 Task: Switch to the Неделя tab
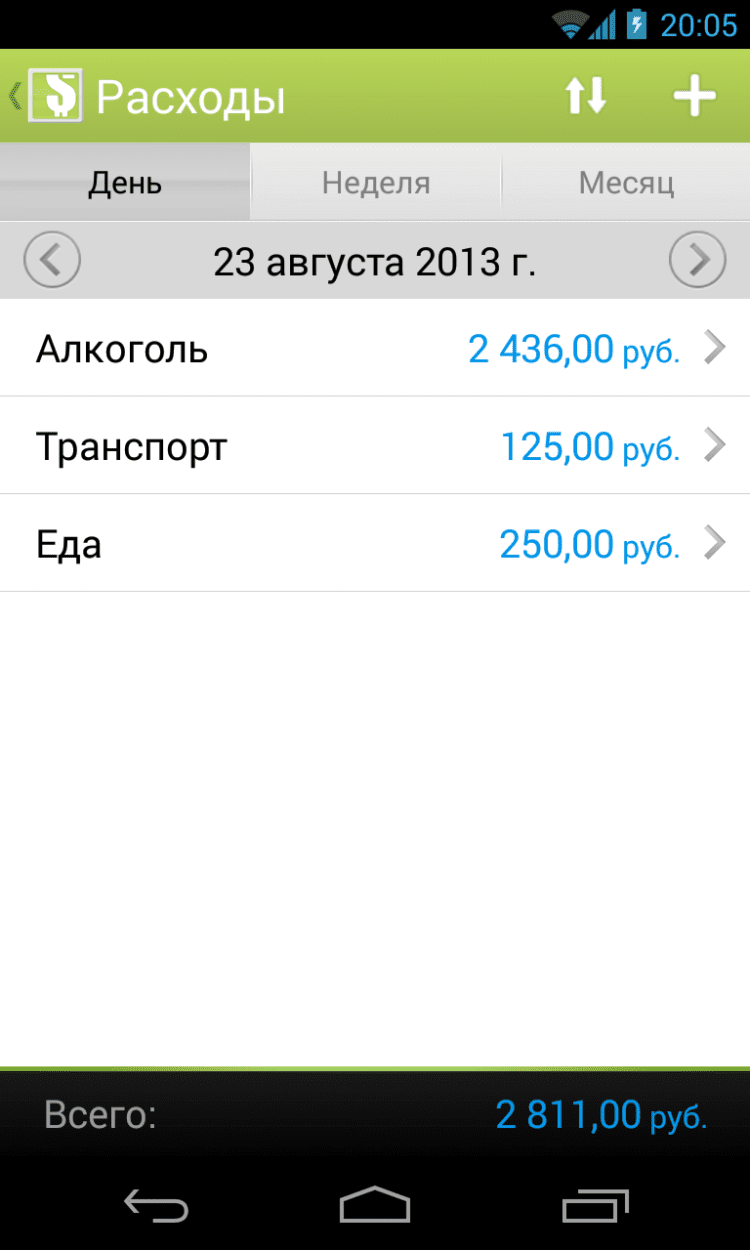click(376, 183)
